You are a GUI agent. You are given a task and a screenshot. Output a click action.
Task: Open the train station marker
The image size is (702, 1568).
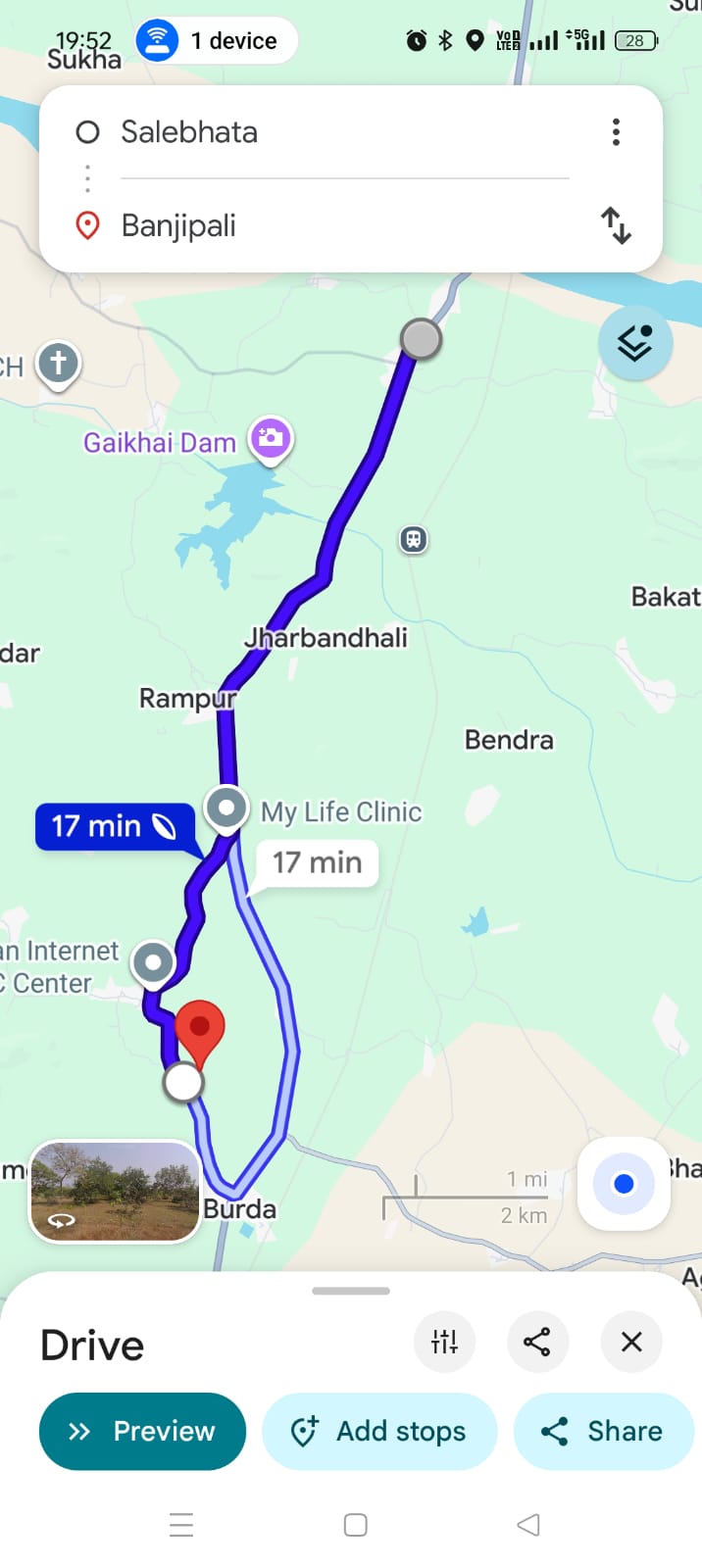point(414,539)
